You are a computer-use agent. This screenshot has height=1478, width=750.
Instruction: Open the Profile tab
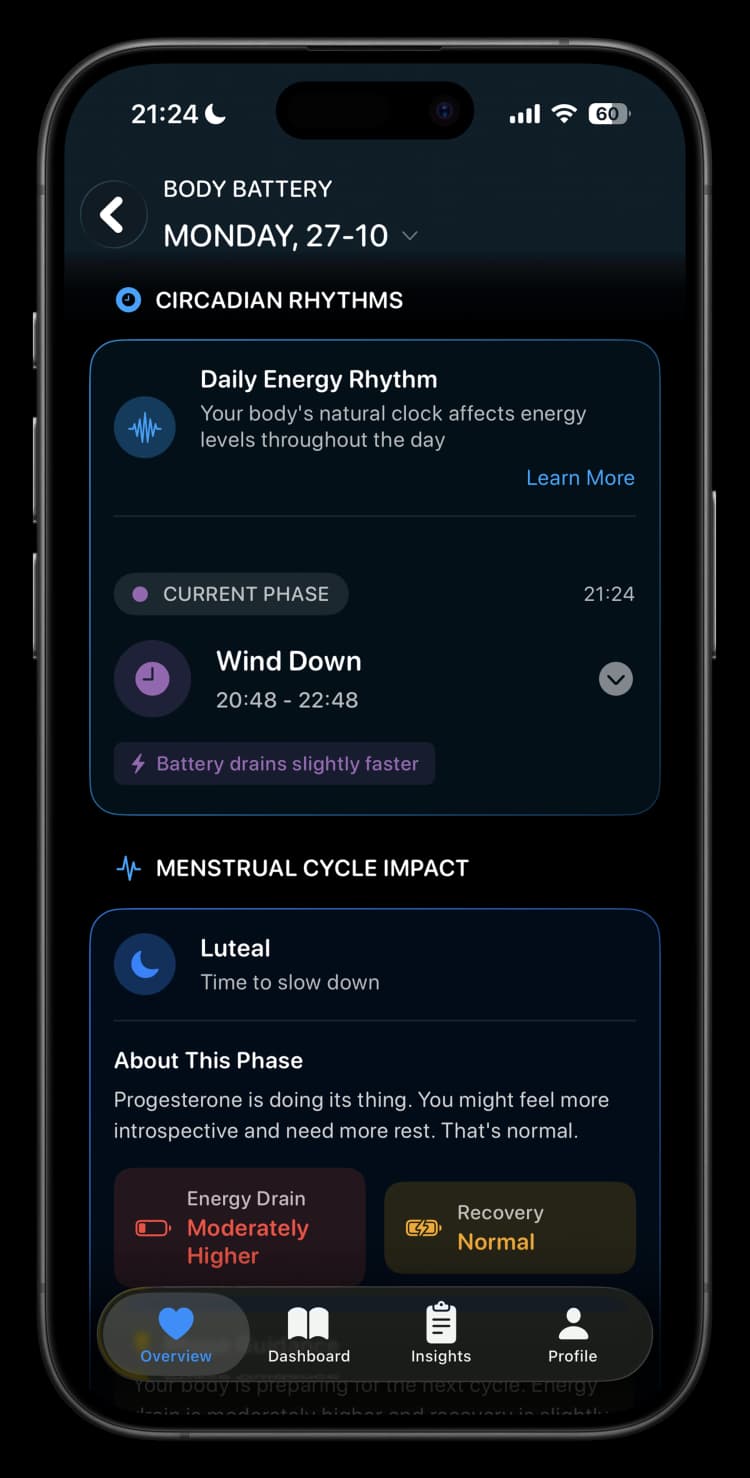click(571, 1334)
